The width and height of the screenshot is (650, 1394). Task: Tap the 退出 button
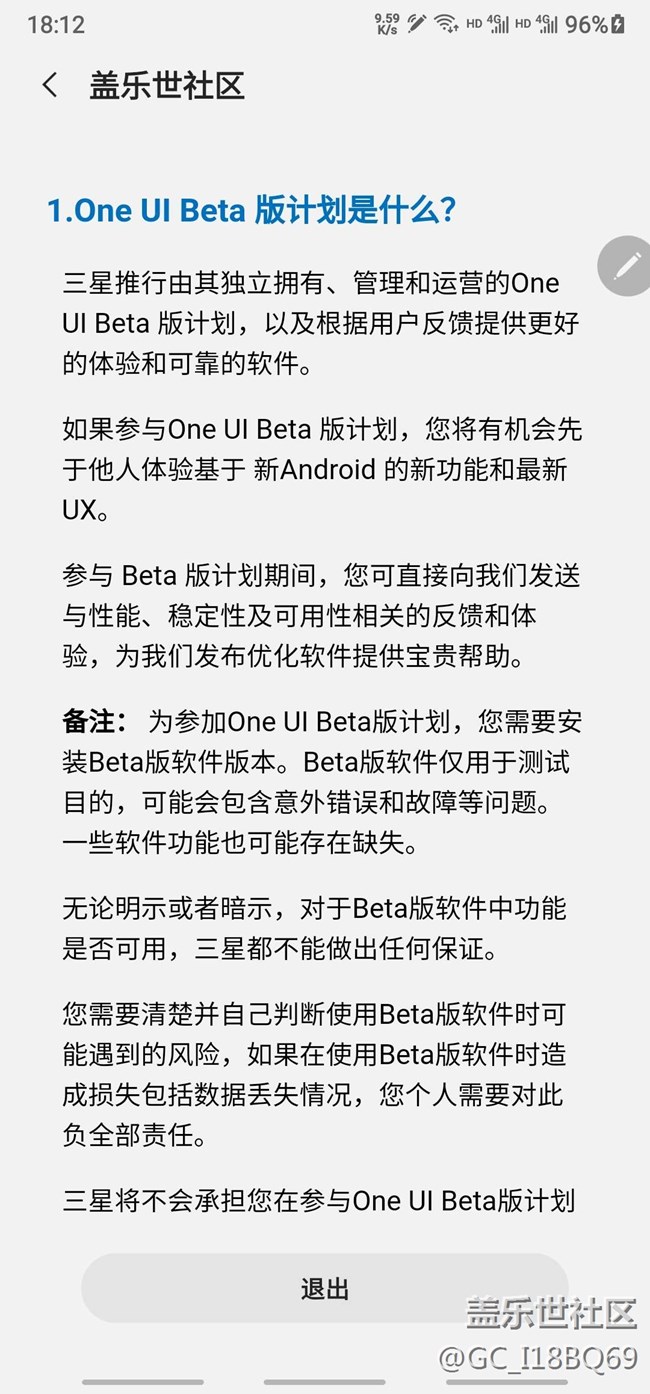click(324, 1289)
